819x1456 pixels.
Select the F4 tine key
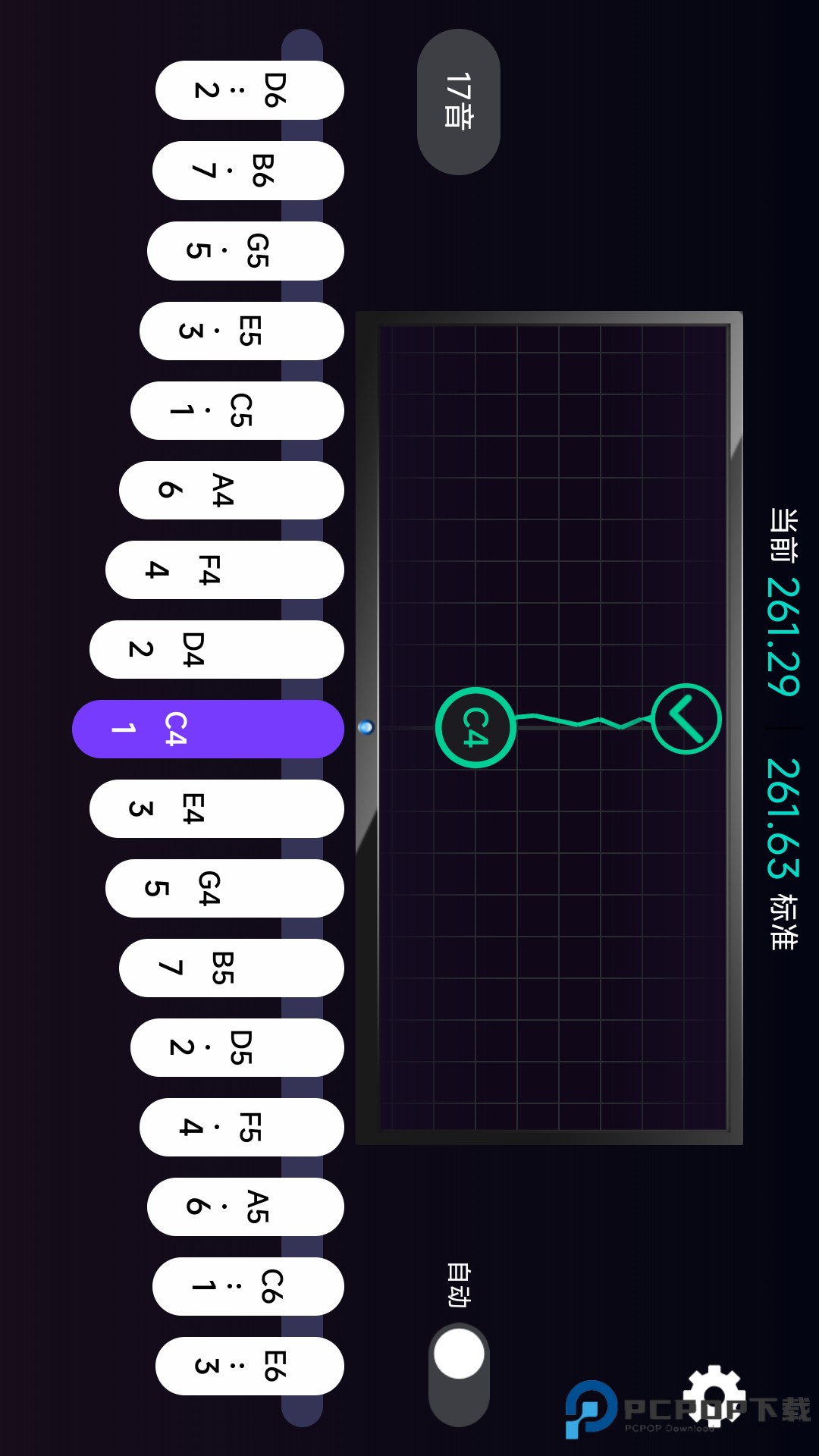(x=224, y=570)
